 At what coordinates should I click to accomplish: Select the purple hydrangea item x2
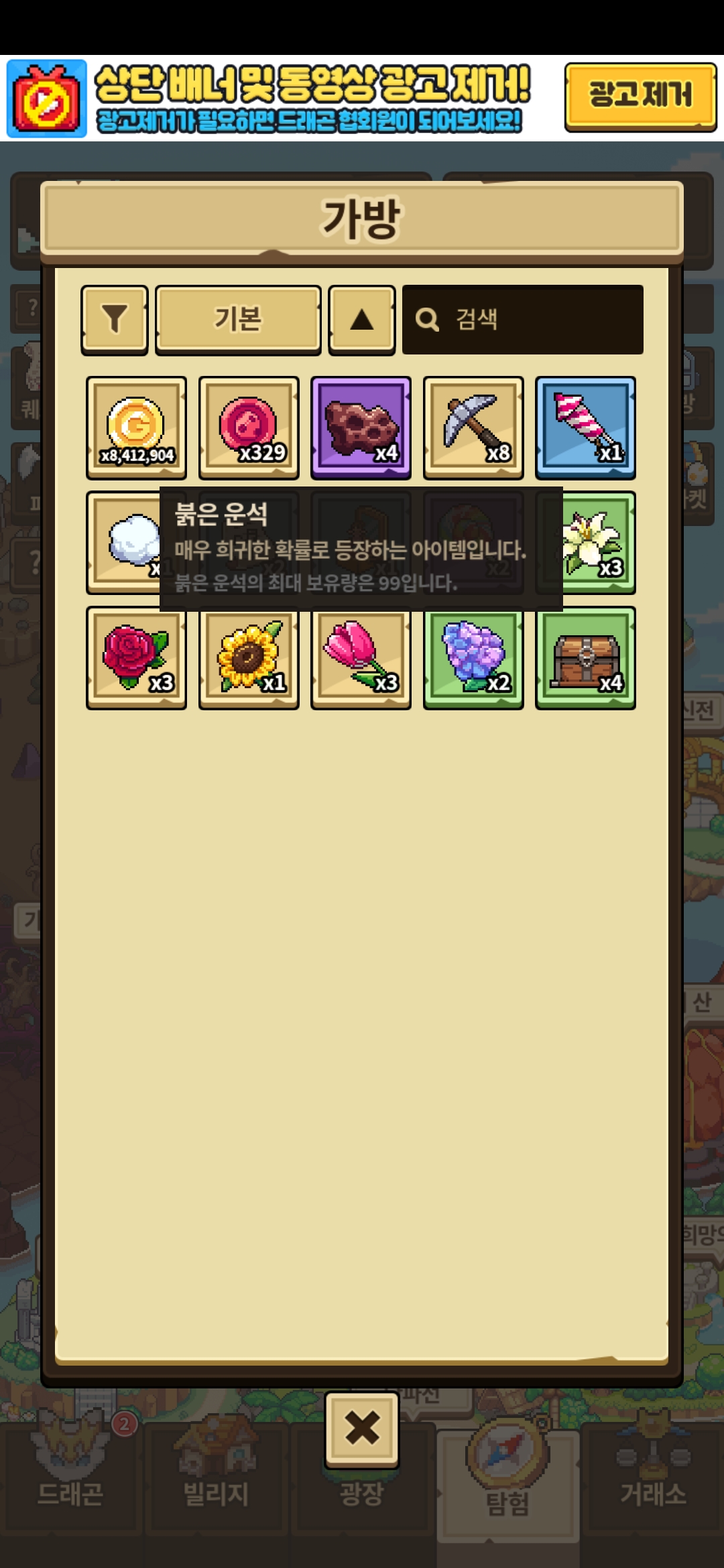[473, 657]
